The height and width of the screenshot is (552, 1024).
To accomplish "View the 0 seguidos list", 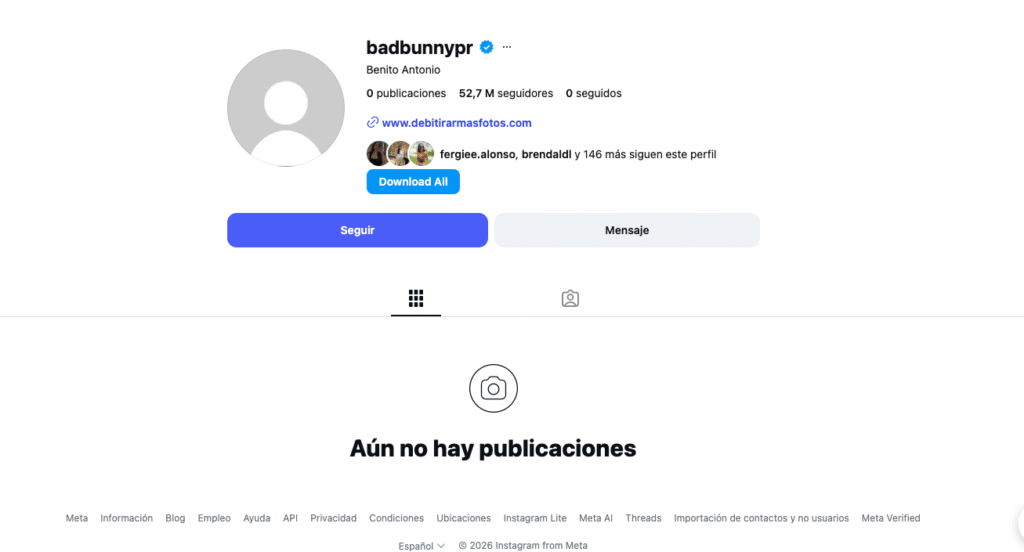I will point(594,93).
